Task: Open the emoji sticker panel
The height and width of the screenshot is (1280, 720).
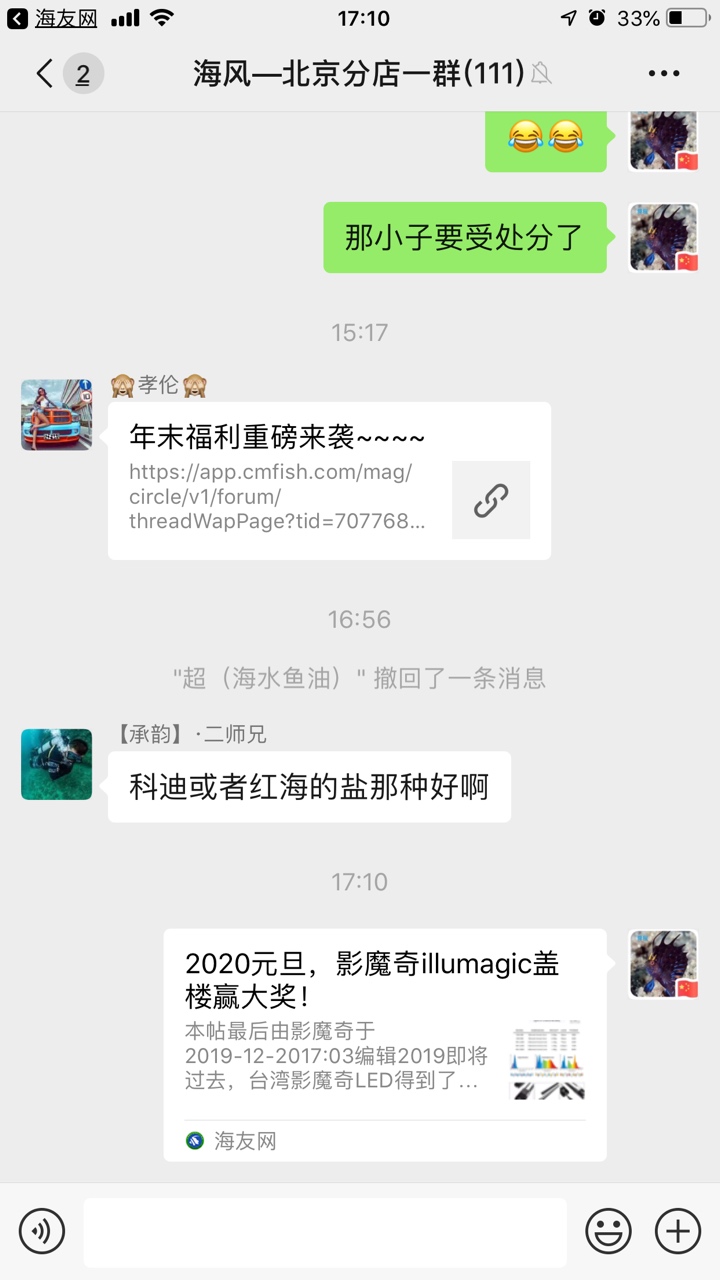Action: [608, 1231]
